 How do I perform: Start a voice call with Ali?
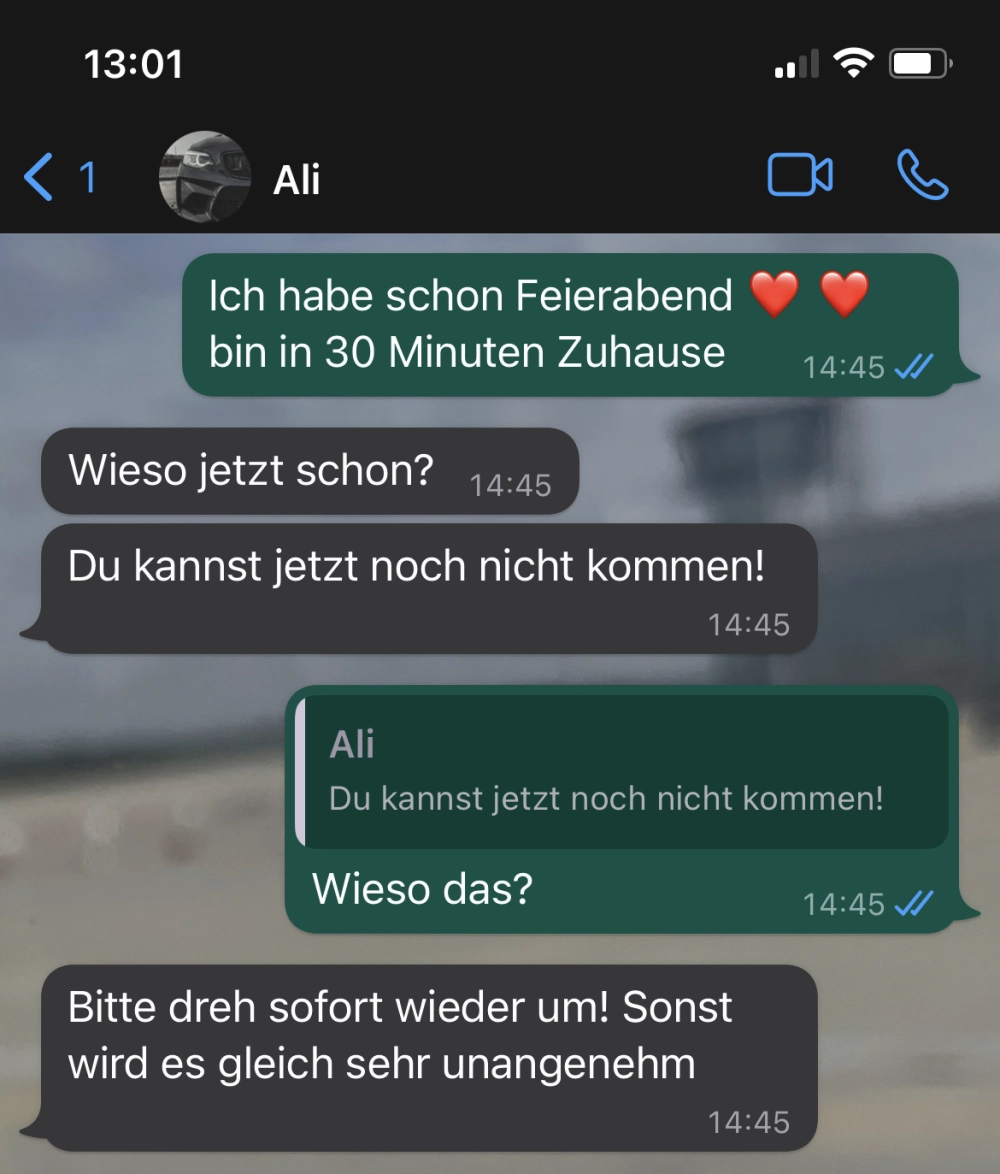pos(922,176)
